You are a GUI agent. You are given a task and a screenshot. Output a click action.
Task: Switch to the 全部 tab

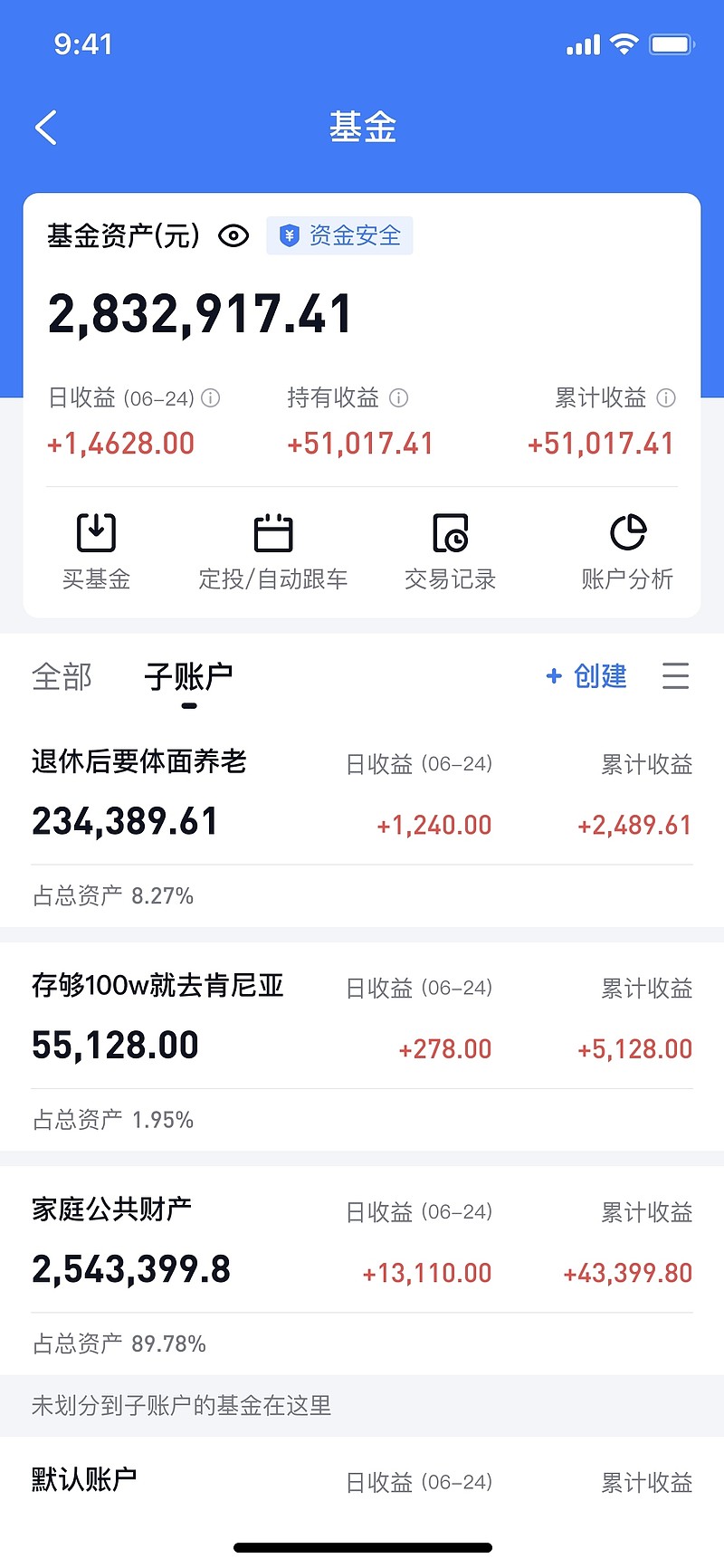coord(62,676)
